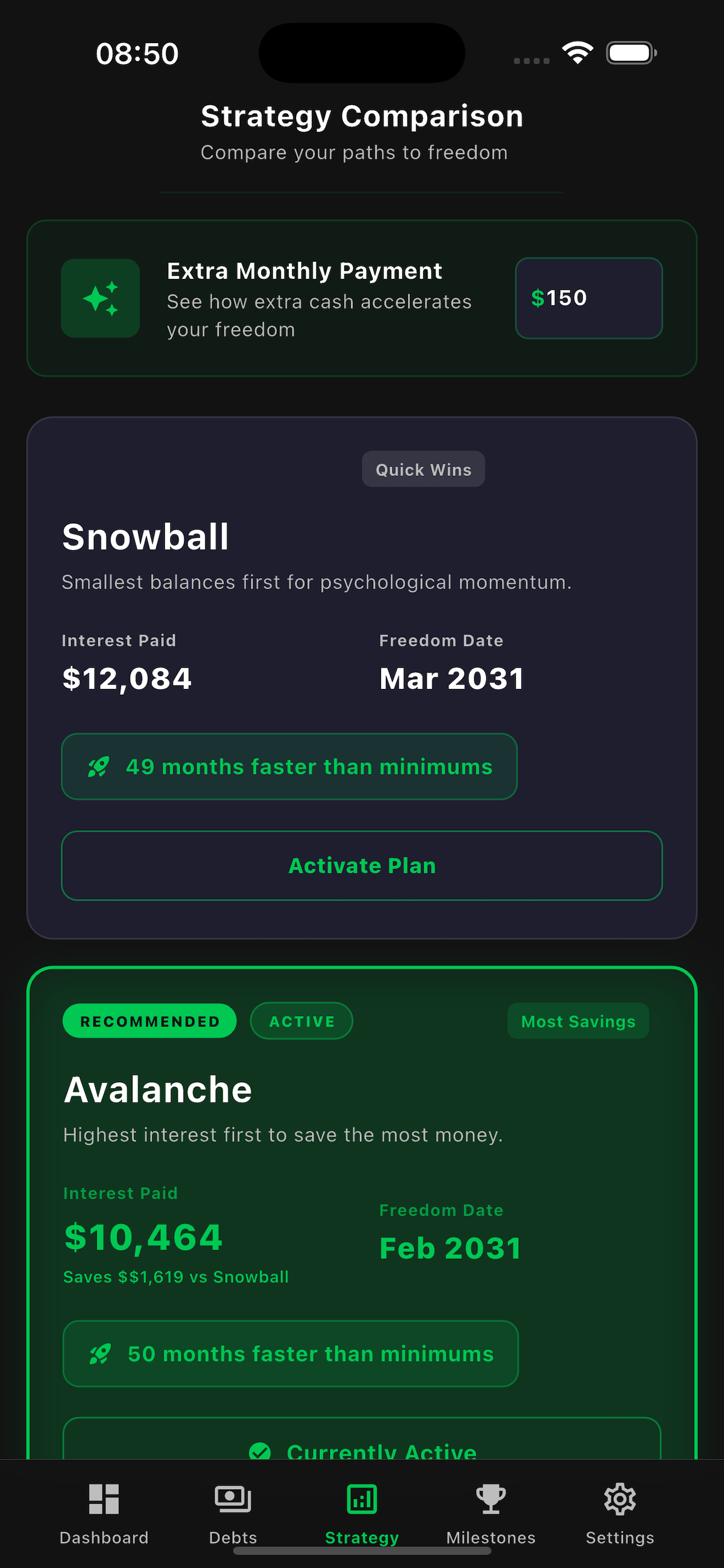This screenshot has width=724, height=1568.
Task: Activate the Snowball plan
Action: (362, 865)
